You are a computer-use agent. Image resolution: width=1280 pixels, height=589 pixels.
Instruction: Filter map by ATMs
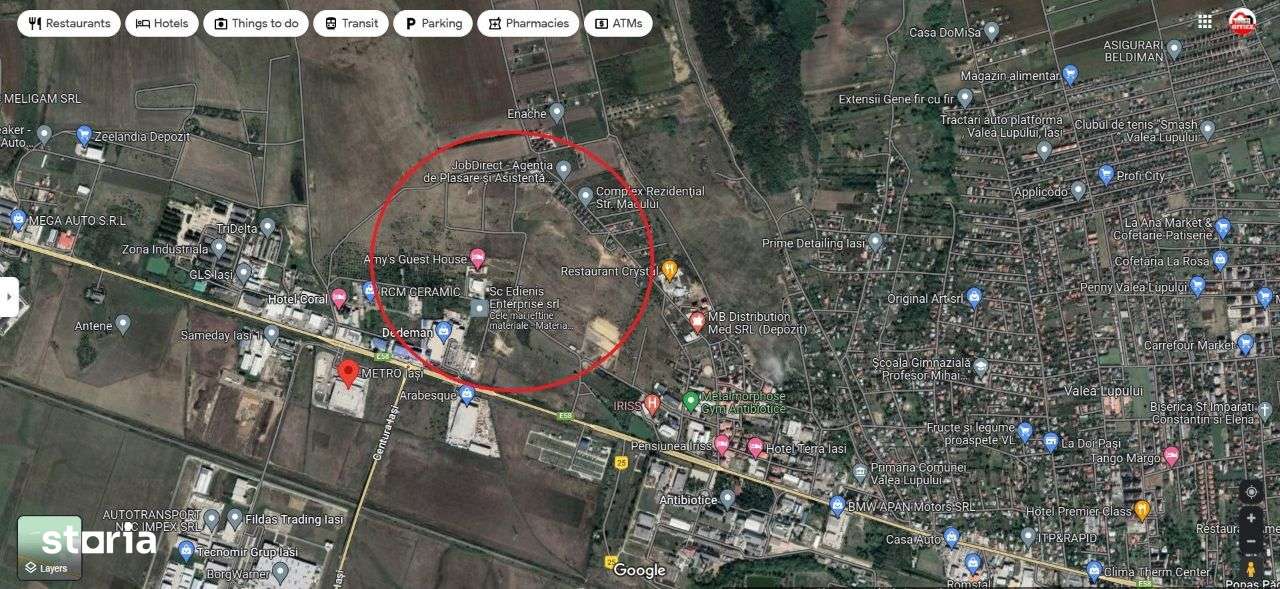617,23
